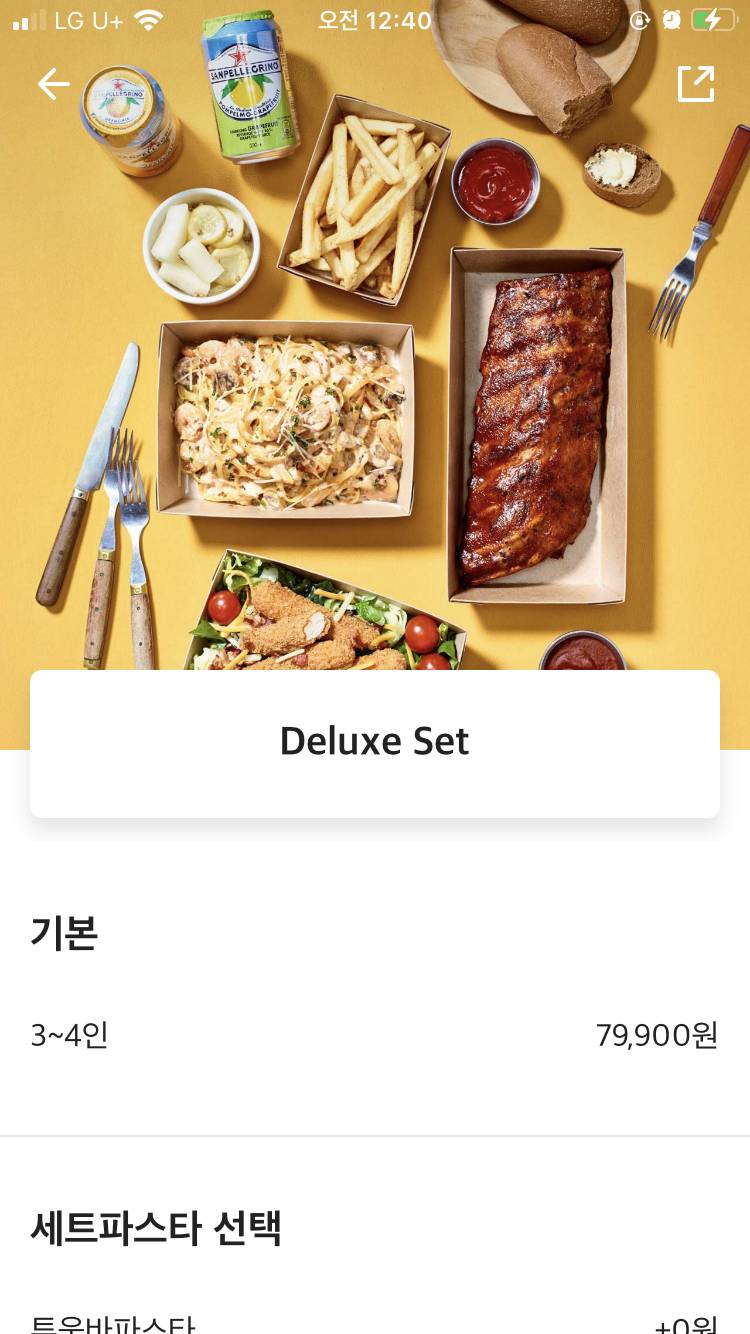Open the share/export icon top right
Screen dimensions: 750x1334
696,84
